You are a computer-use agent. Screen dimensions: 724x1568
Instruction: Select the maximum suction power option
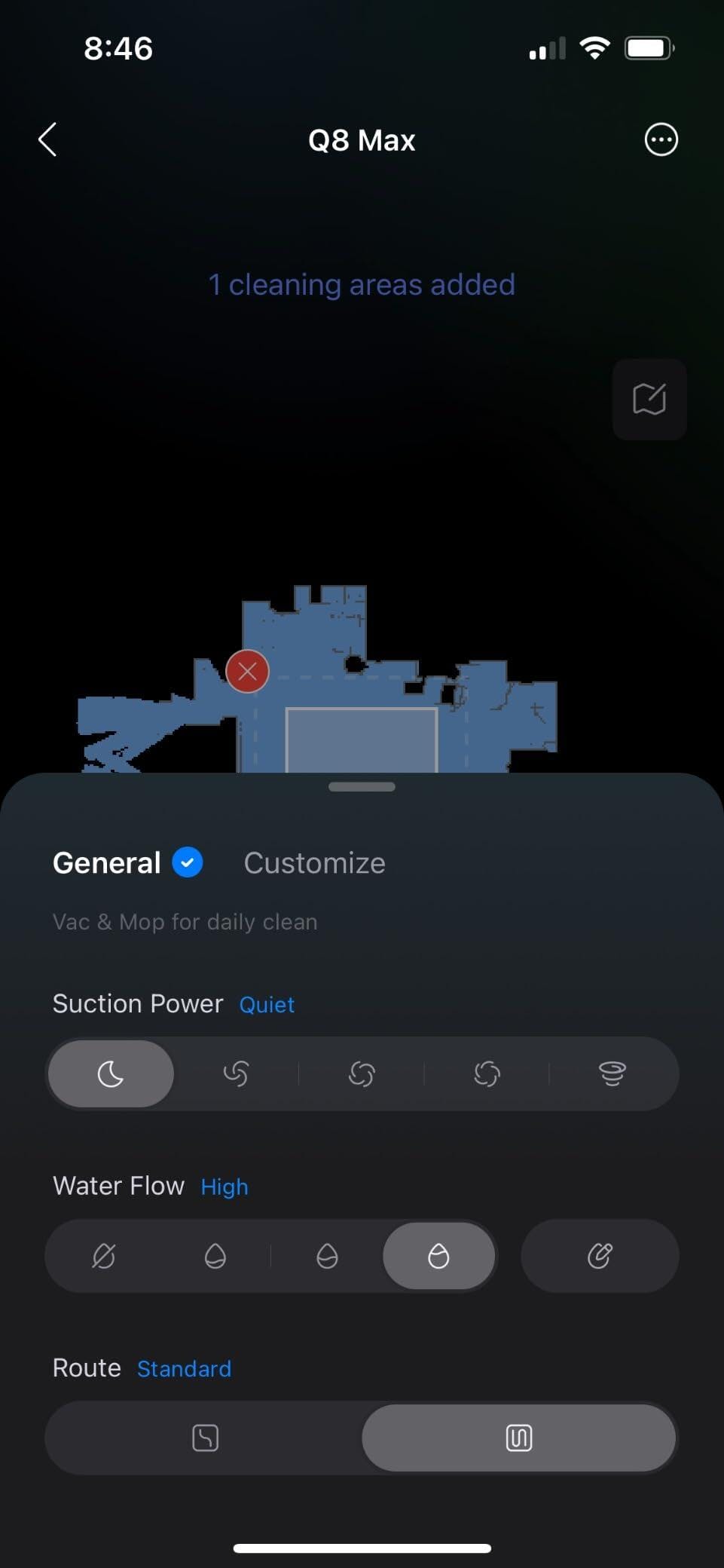coord(612,1073)
